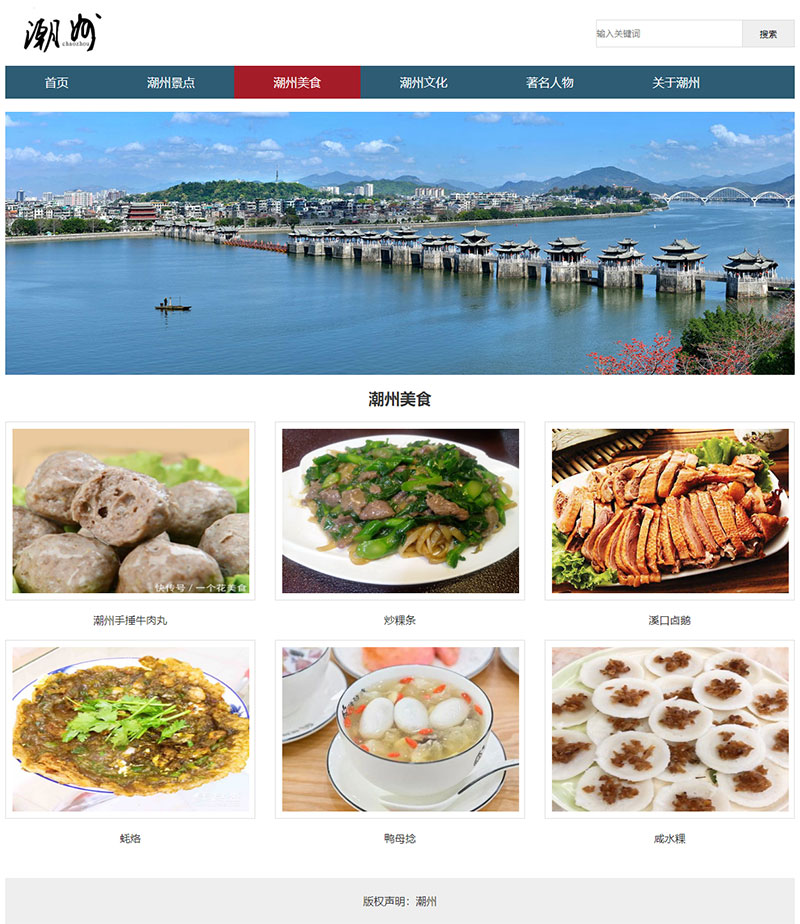Image resolution: width=800 pixels, height=924 pixels.
Task: View the 咸水粿 dish
Action: (669, 729)
